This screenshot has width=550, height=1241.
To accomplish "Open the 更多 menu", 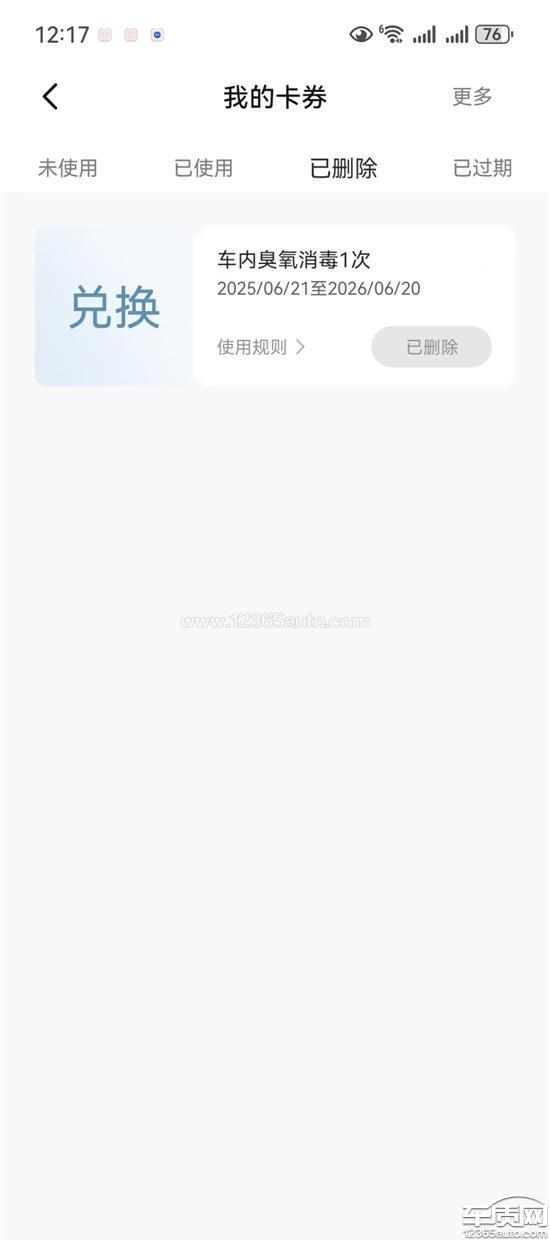I will tap(473, 96).
